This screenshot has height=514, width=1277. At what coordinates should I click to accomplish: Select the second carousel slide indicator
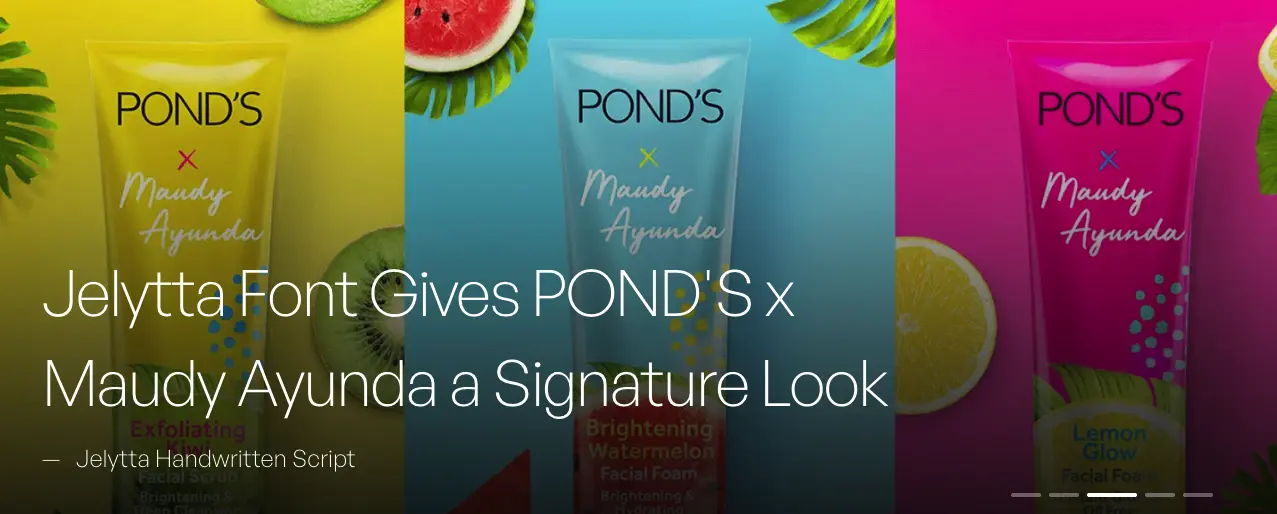pos(1063,495)
